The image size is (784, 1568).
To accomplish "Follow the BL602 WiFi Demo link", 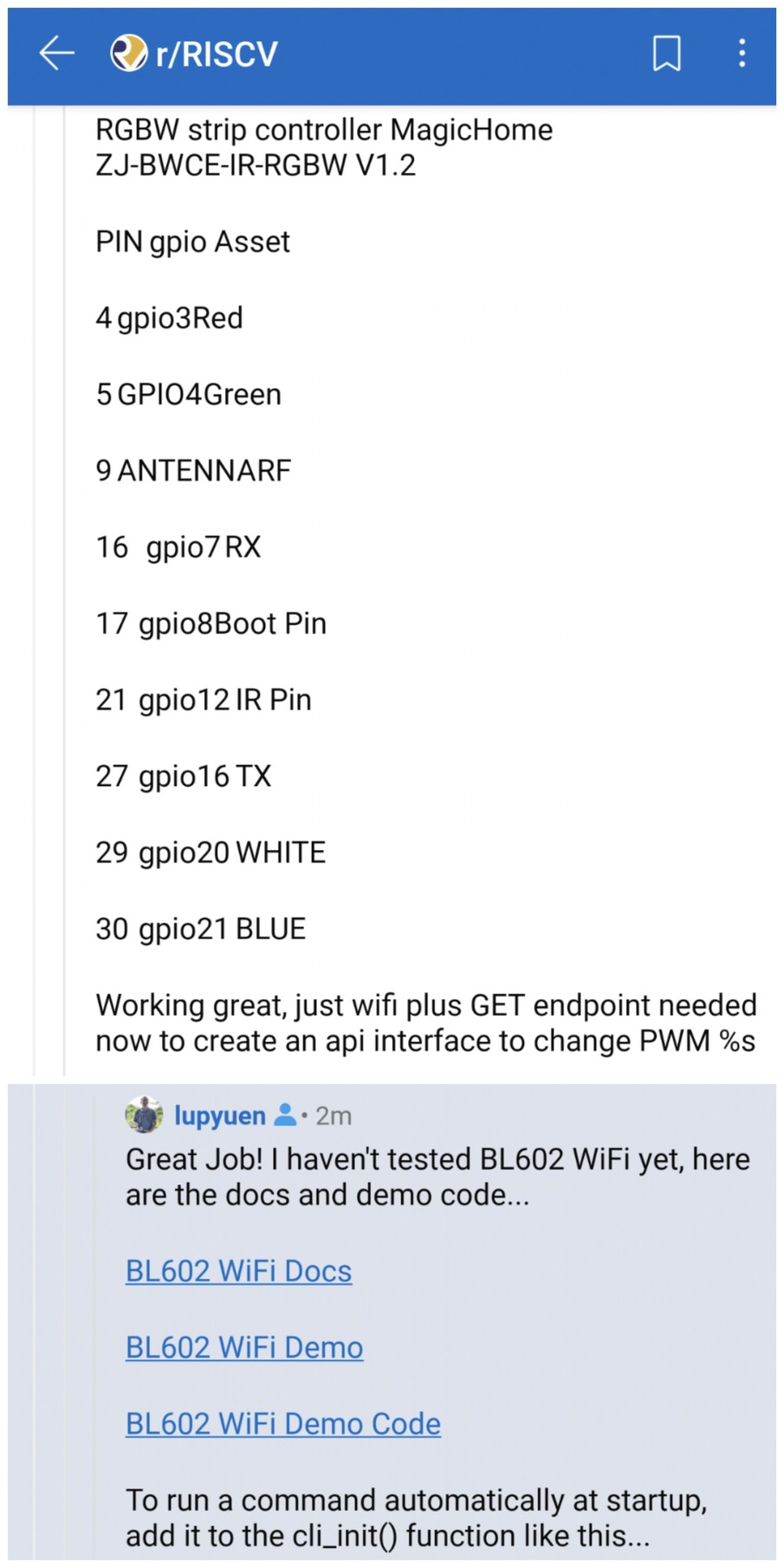I will pyautogui.click(x=243, y=1347).
